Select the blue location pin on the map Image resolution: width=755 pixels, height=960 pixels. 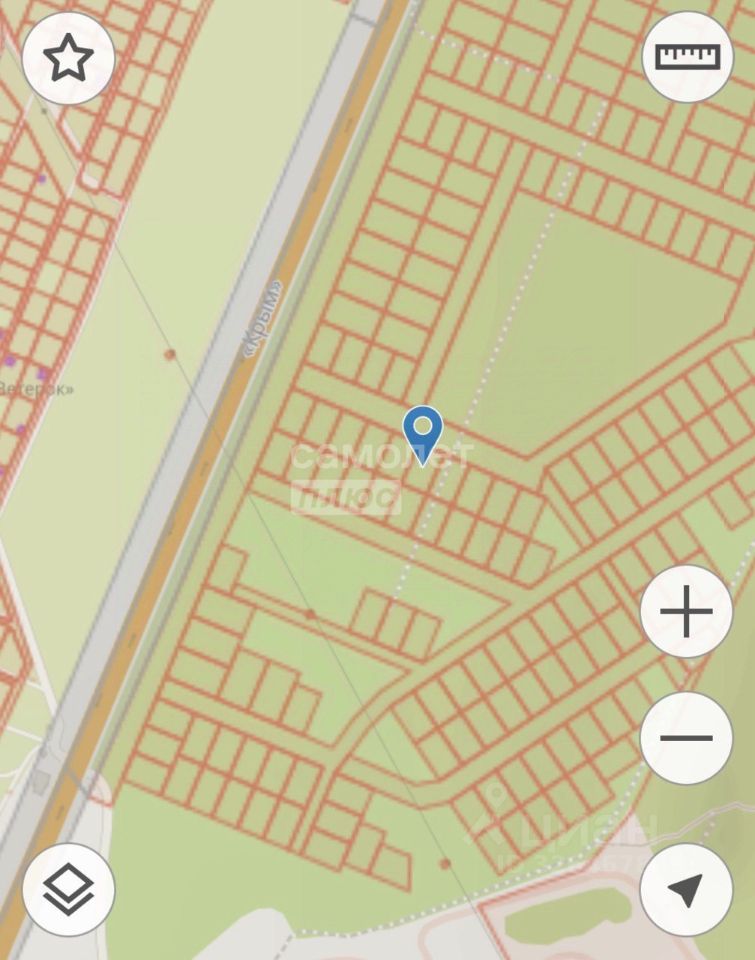pyautogui.click(x=423, y=432)
